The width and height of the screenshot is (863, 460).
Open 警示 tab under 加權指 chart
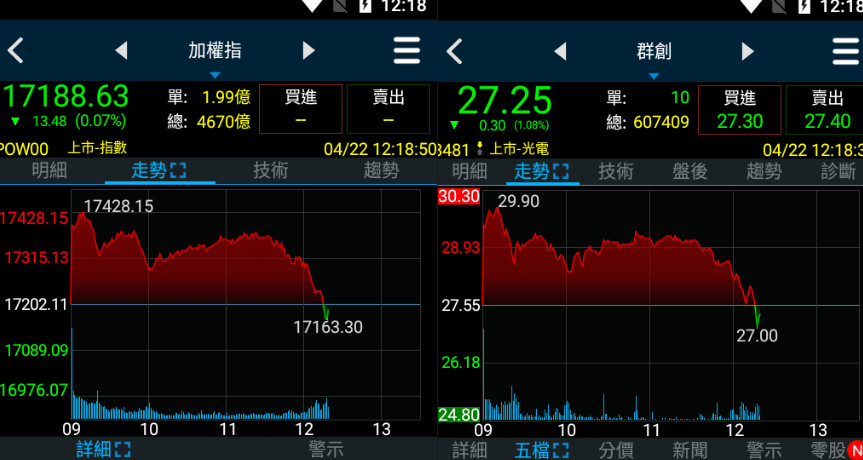coord(326,450)
